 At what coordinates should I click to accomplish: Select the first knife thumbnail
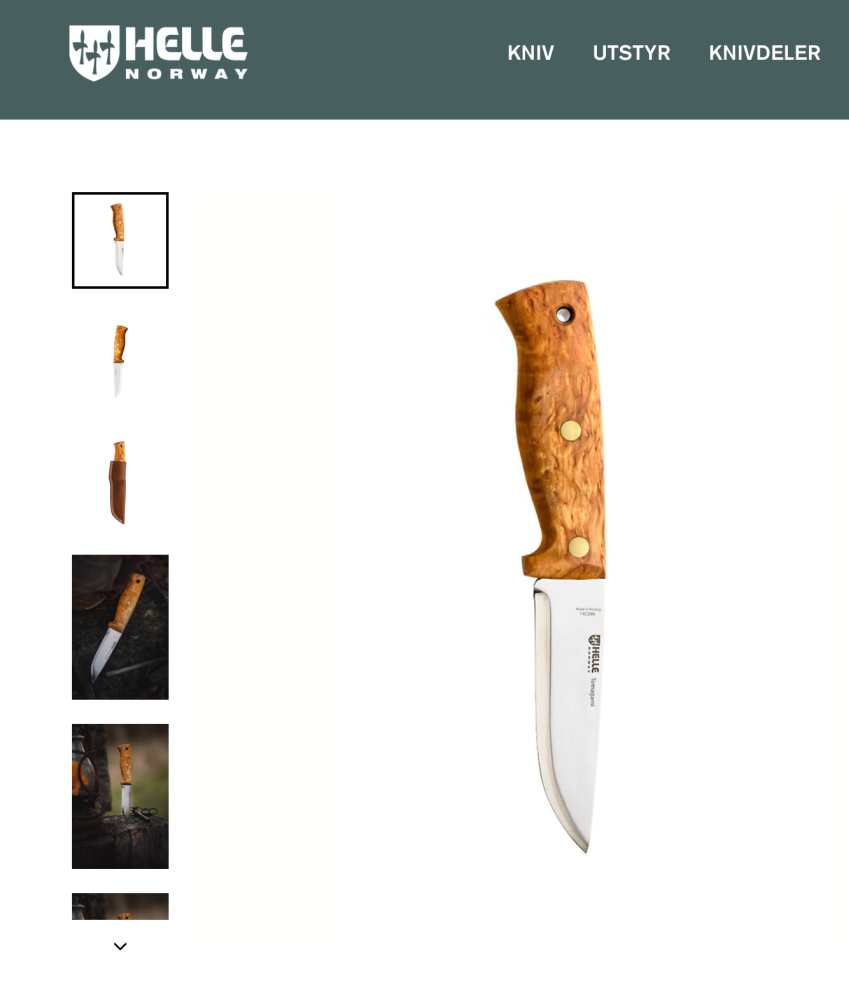pos(120,240)
